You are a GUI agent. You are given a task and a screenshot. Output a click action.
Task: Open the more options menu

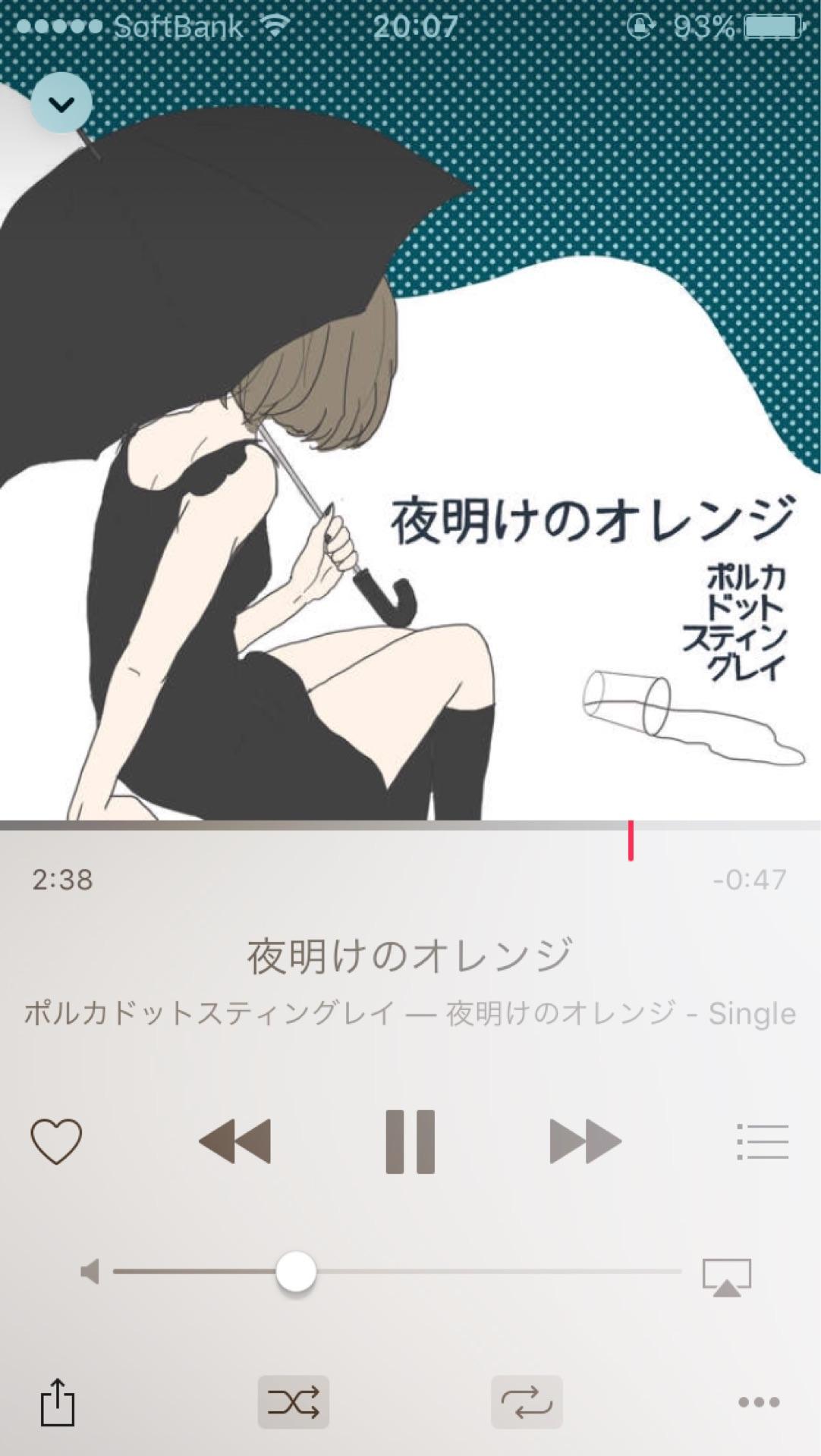click(x=759, y=1402)
